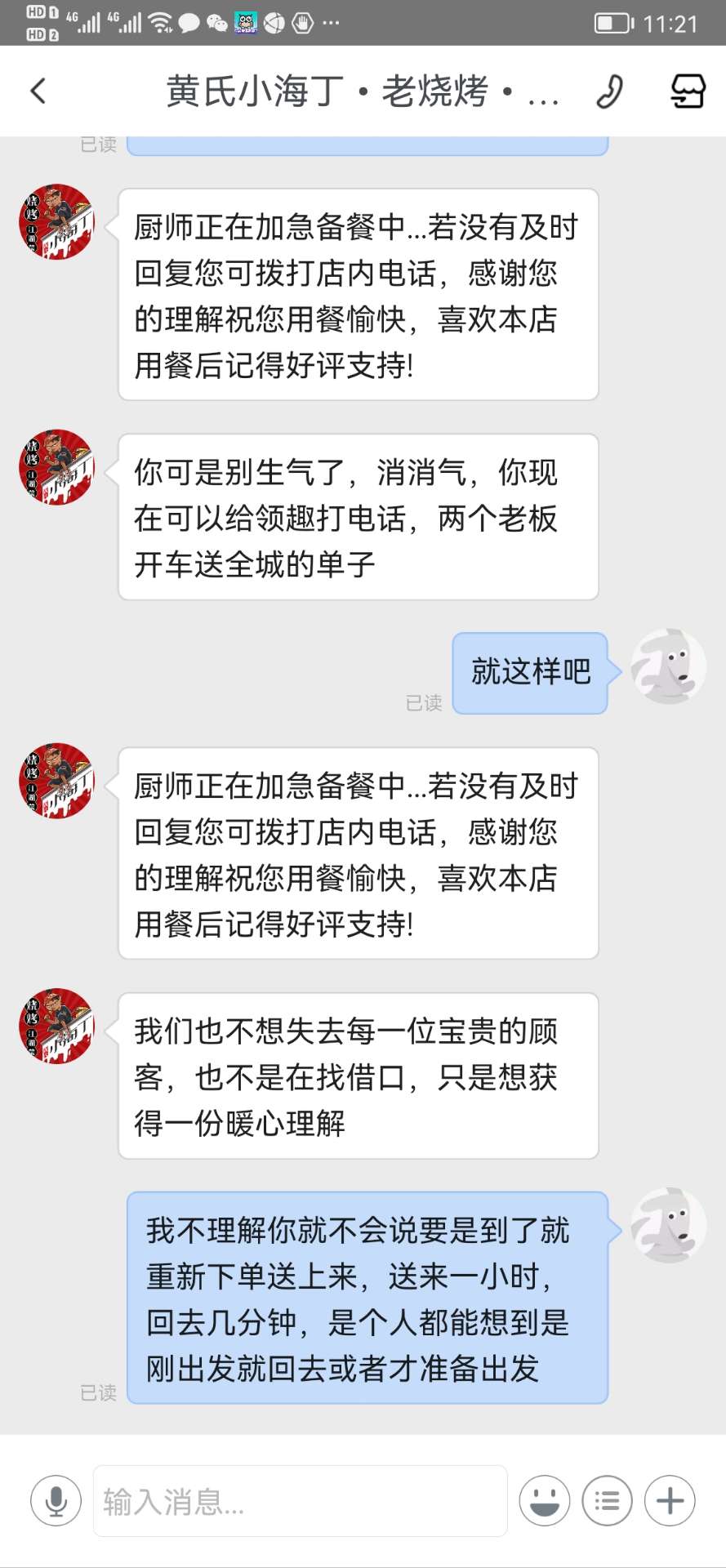The width and height of the screenshot is (726, 1568).
Task: Call the merchant via phone icon
Action: [609, 91]
